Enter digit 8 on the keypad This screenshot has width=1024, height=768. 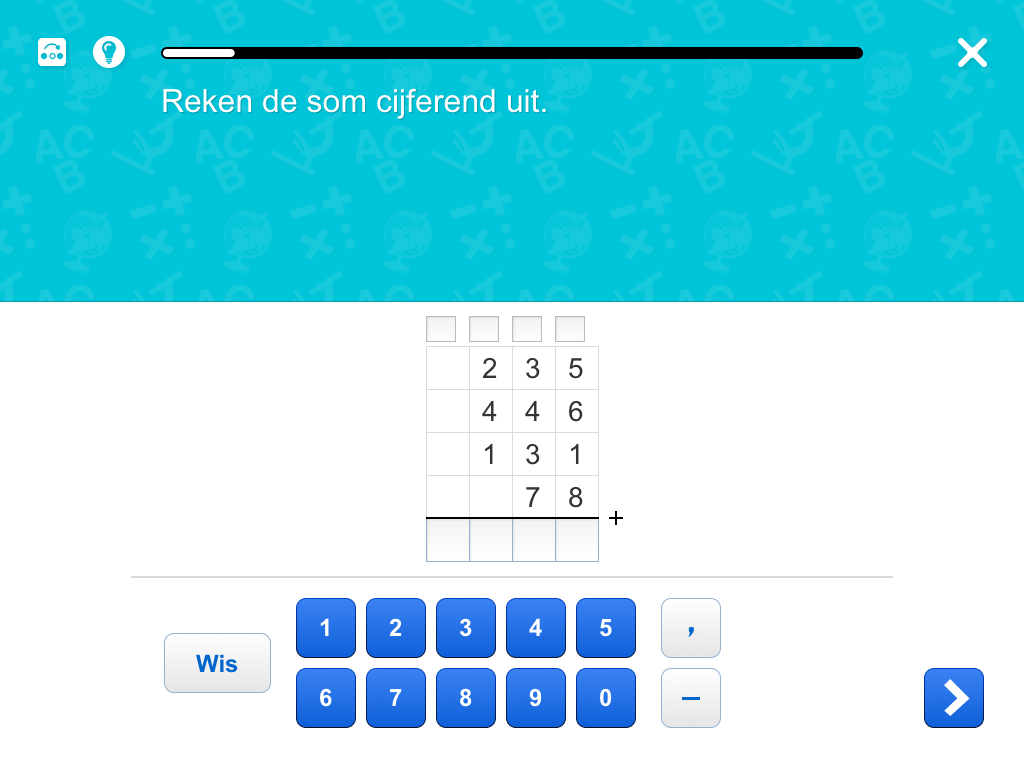point(465,698)
